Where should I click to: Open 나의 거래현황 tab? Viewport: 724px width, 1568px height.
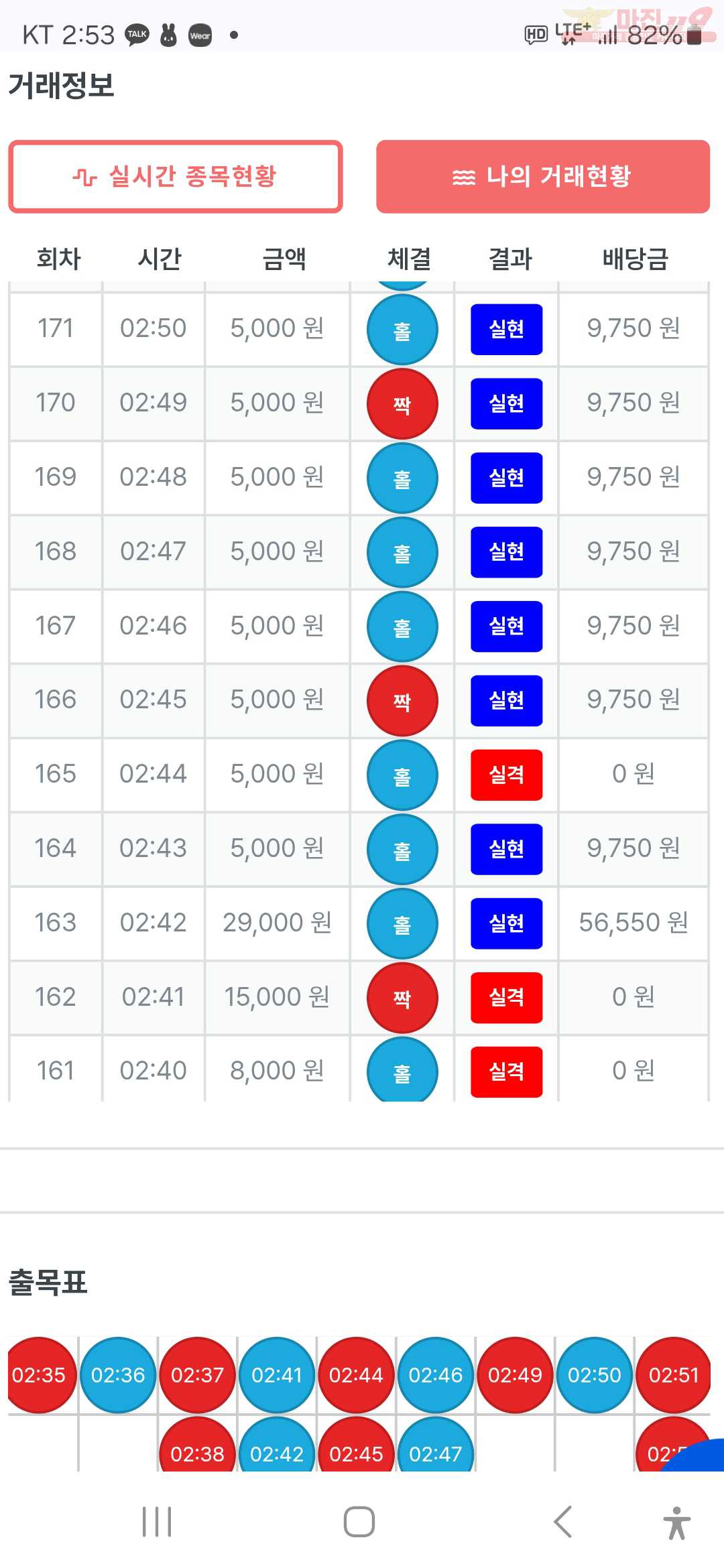point(542,177)
